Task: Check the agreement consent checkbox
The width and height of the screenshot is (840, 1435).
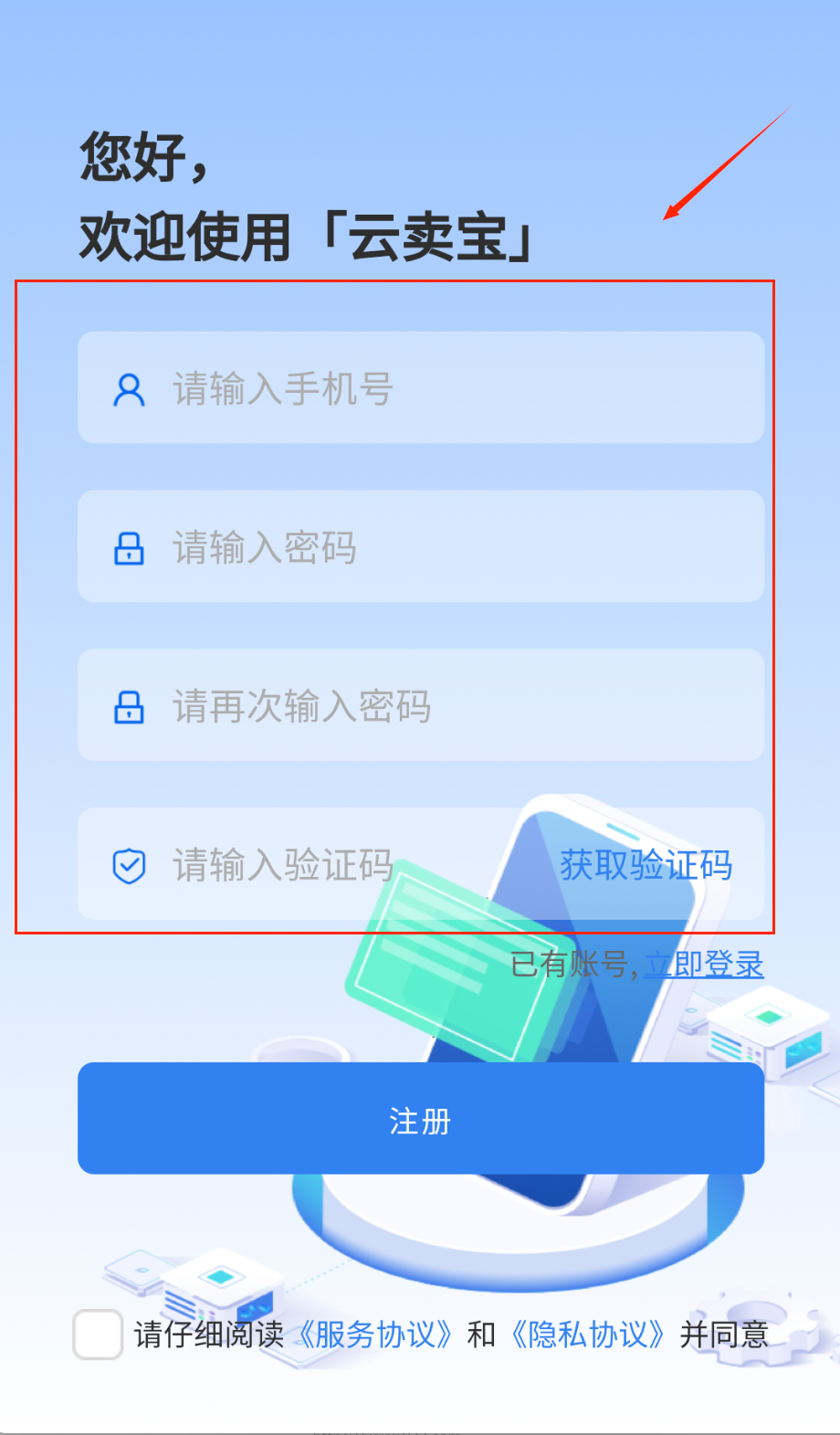Action: 98,1335
